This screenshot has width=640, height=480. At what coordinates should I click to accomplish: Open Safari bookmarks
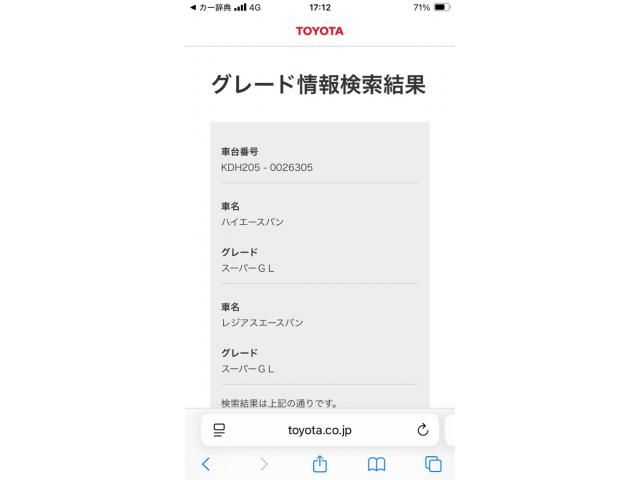[x=376, y=464]
